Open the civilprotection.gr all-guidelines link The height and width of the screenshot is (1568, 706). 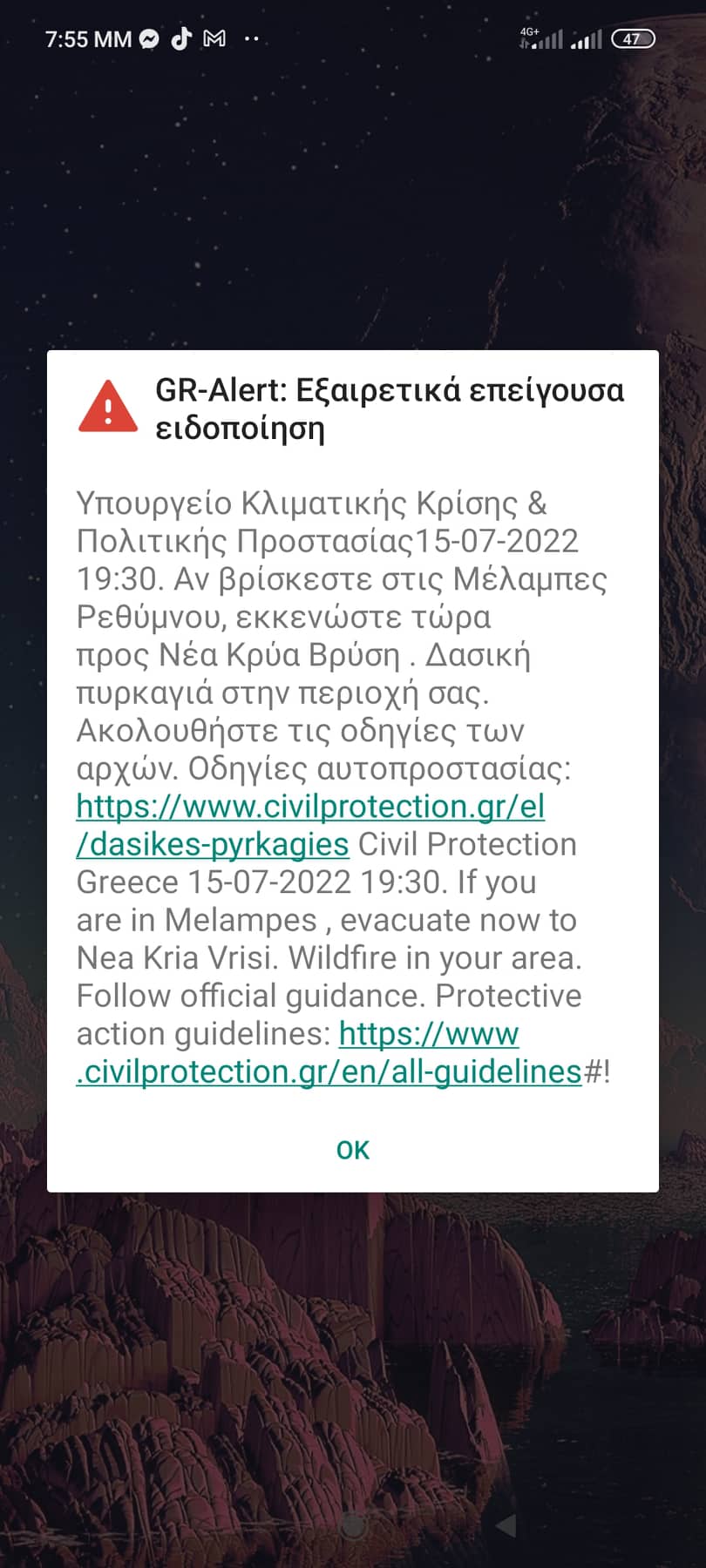pyautogui.click(x=329, y=1071)
